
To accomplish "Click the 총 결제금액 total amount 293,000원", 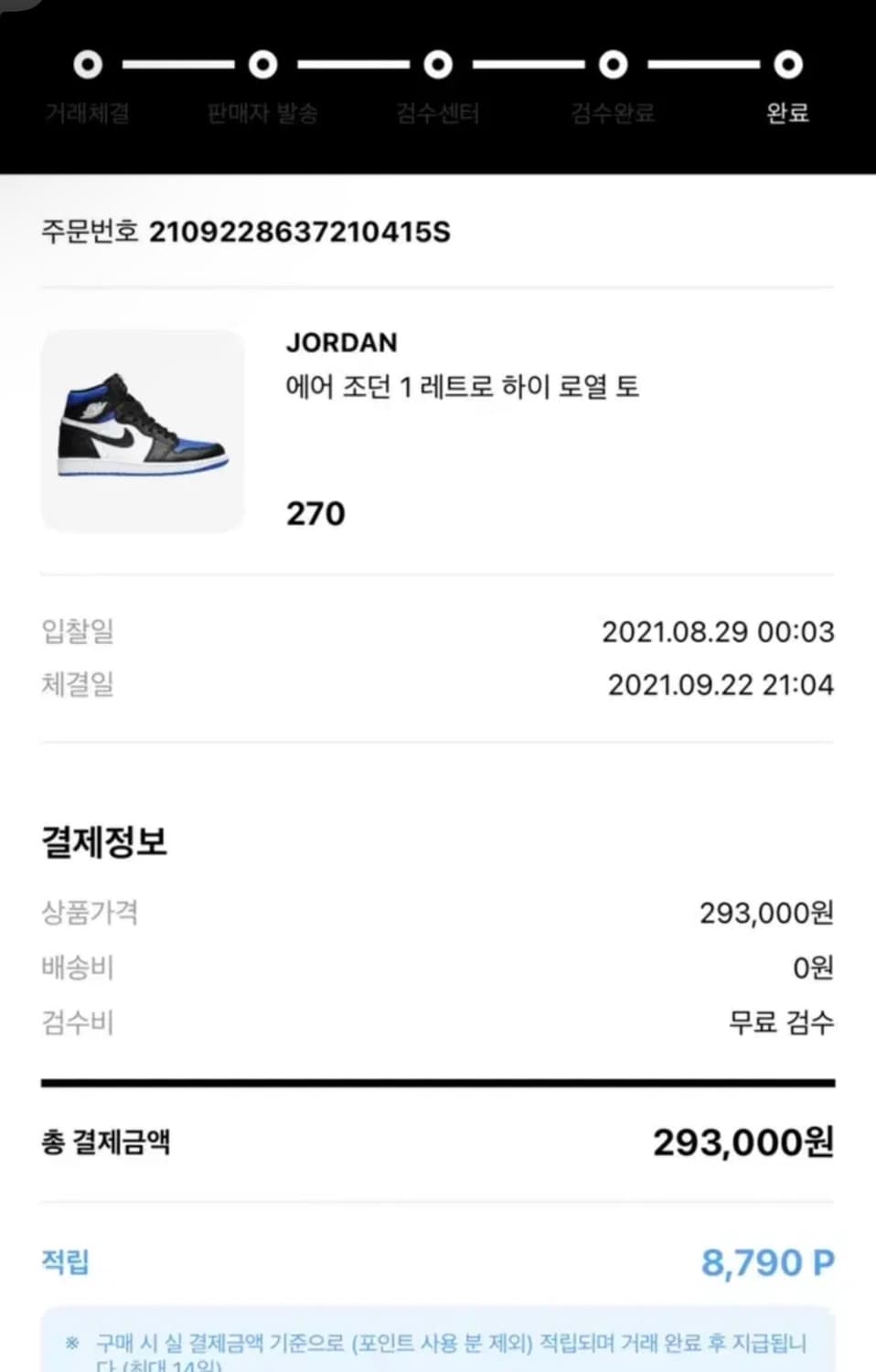I will click(741, 1142).
